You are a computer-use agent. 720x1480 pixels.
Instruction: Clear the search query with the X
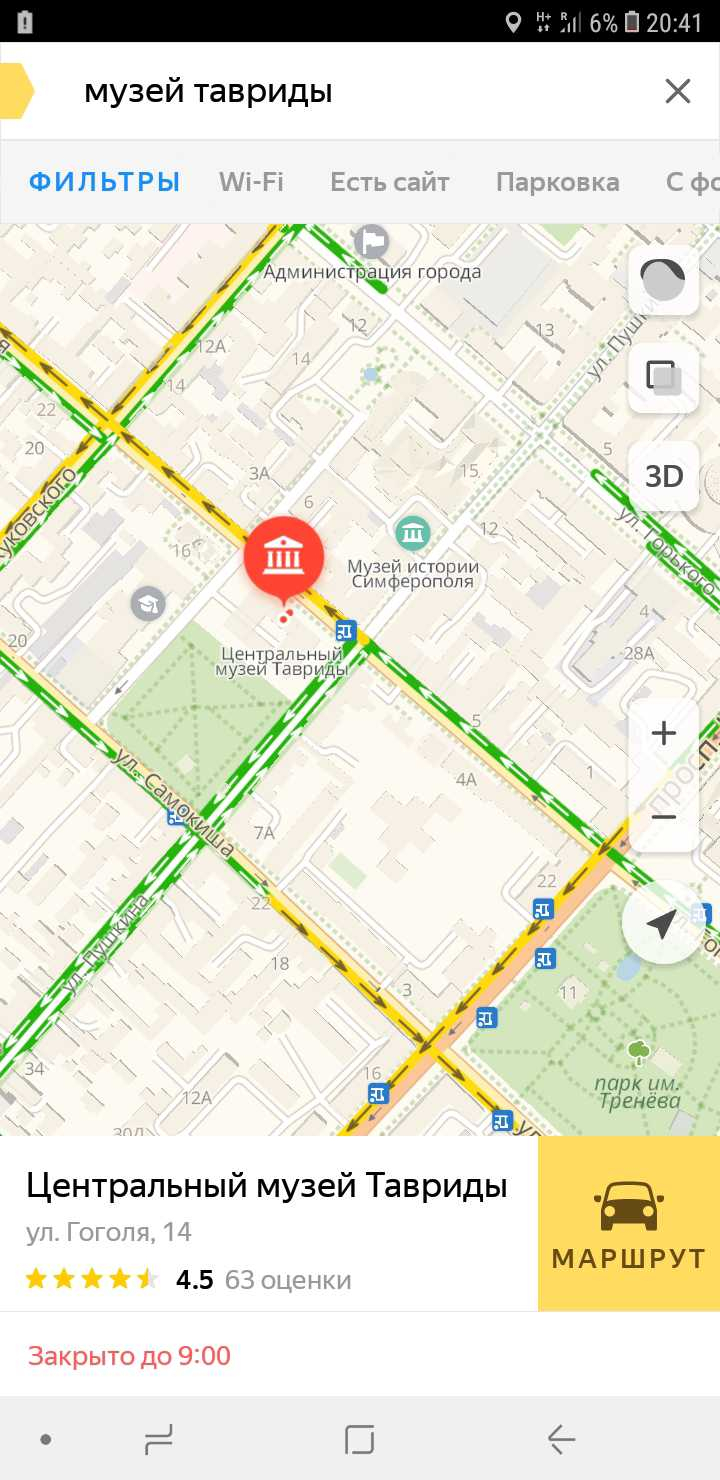pyautogui.click(x=678, y=92)
